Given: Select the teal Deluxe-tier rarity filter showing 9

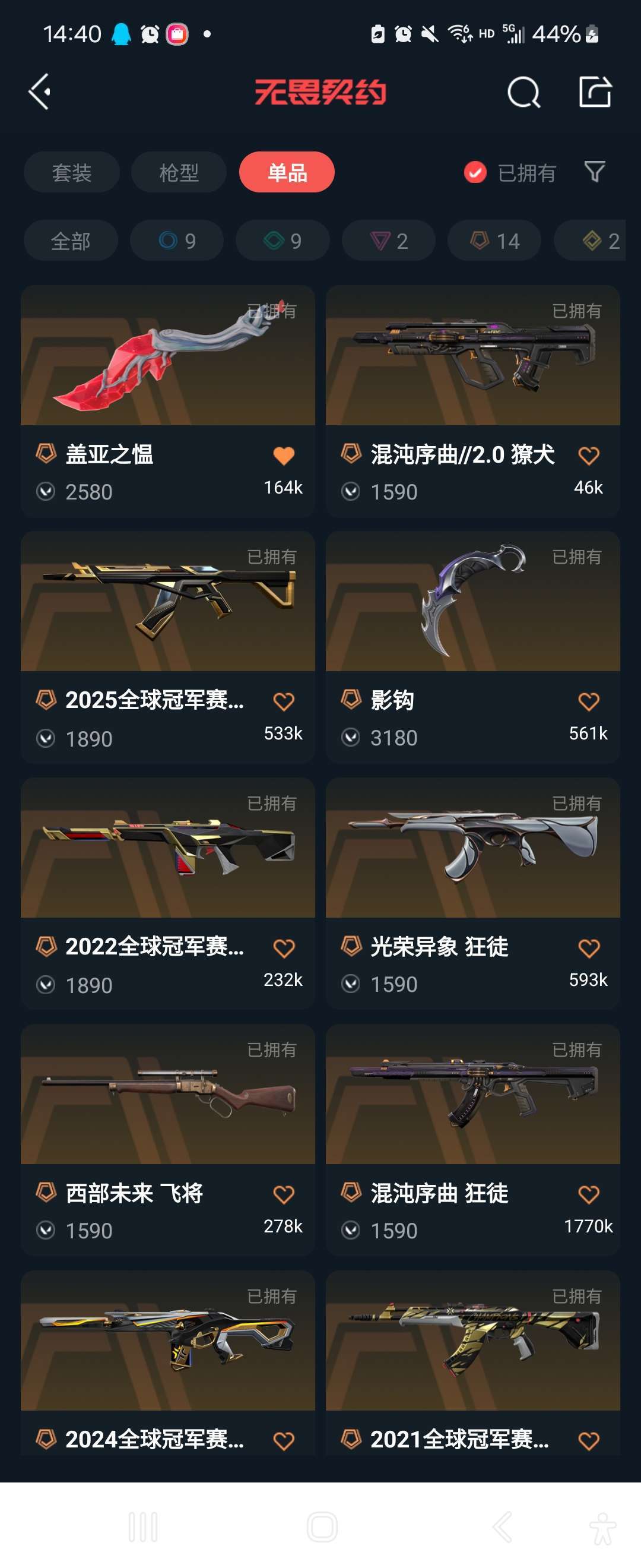Looking at the screenshot, I should [281, 240].
